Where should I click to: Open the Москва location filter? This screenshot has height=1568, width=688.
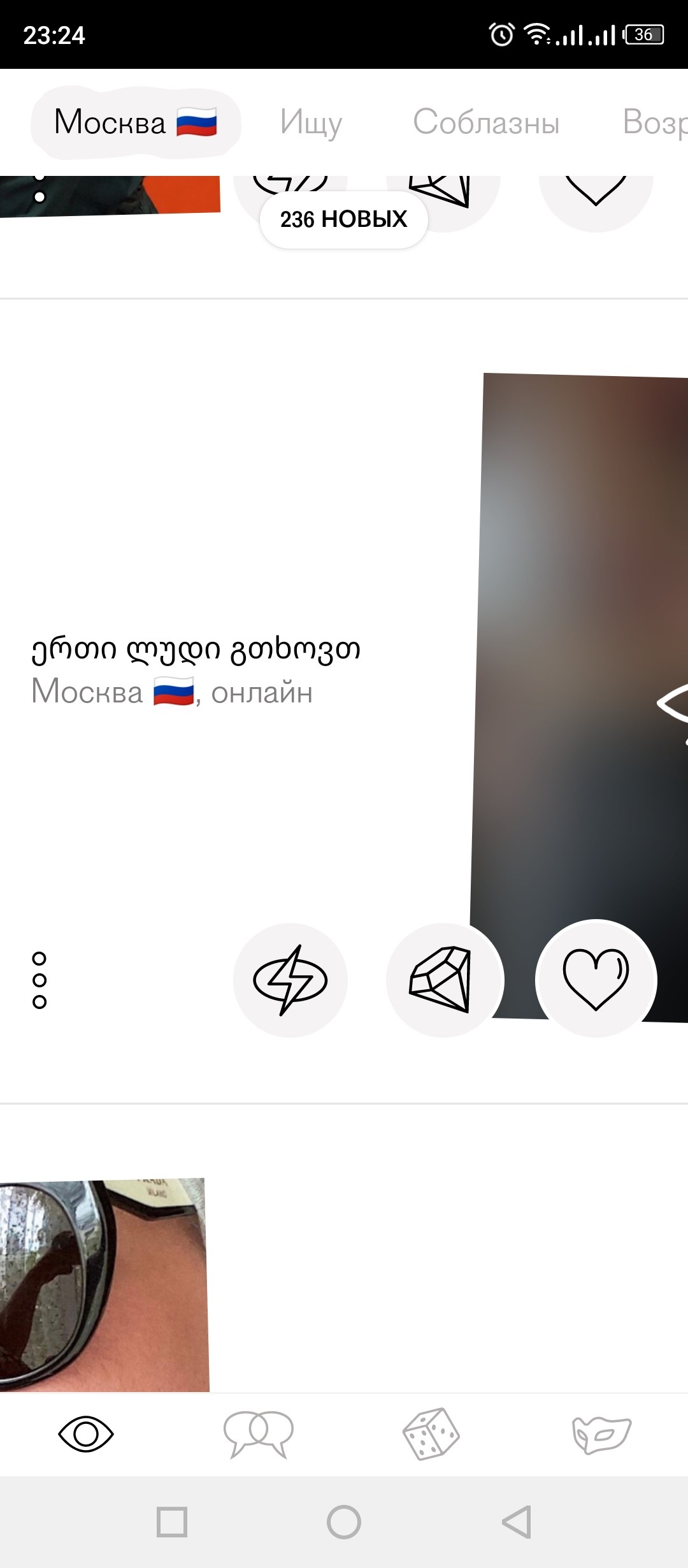point(136,122)
